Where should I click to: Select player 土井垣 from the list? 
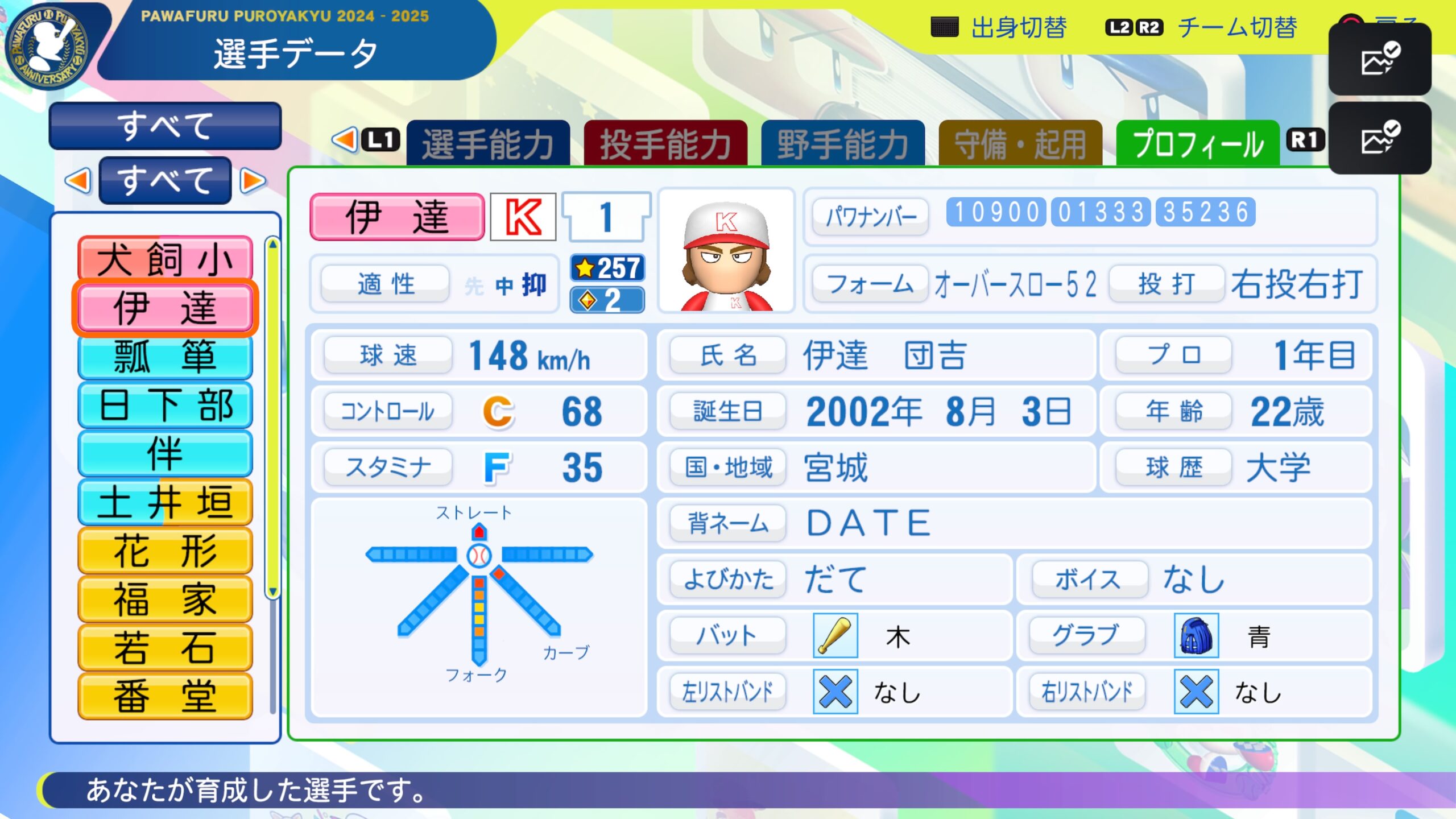point(165,503)
